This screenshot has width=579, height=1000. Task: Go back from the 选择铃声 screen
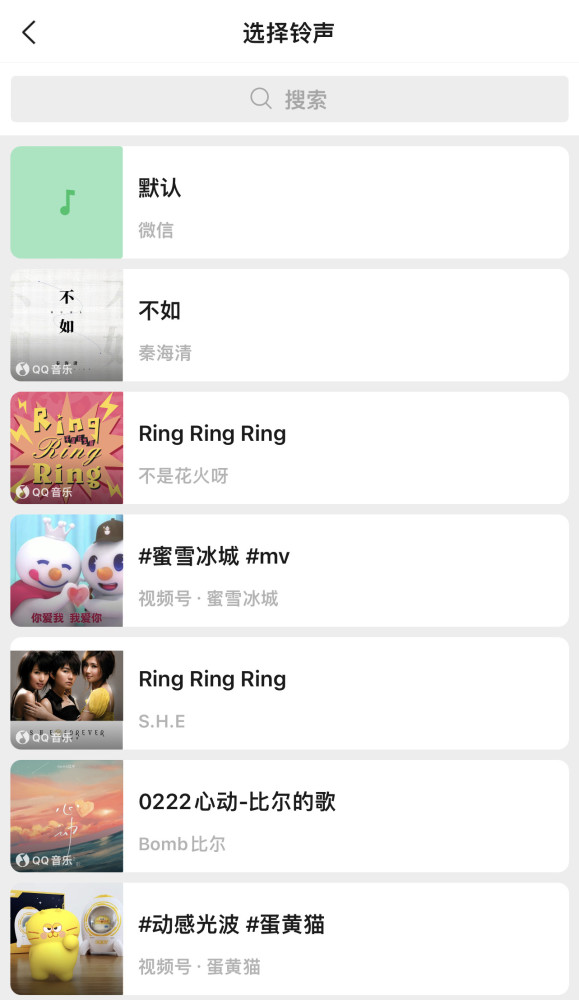pos(29,33)
